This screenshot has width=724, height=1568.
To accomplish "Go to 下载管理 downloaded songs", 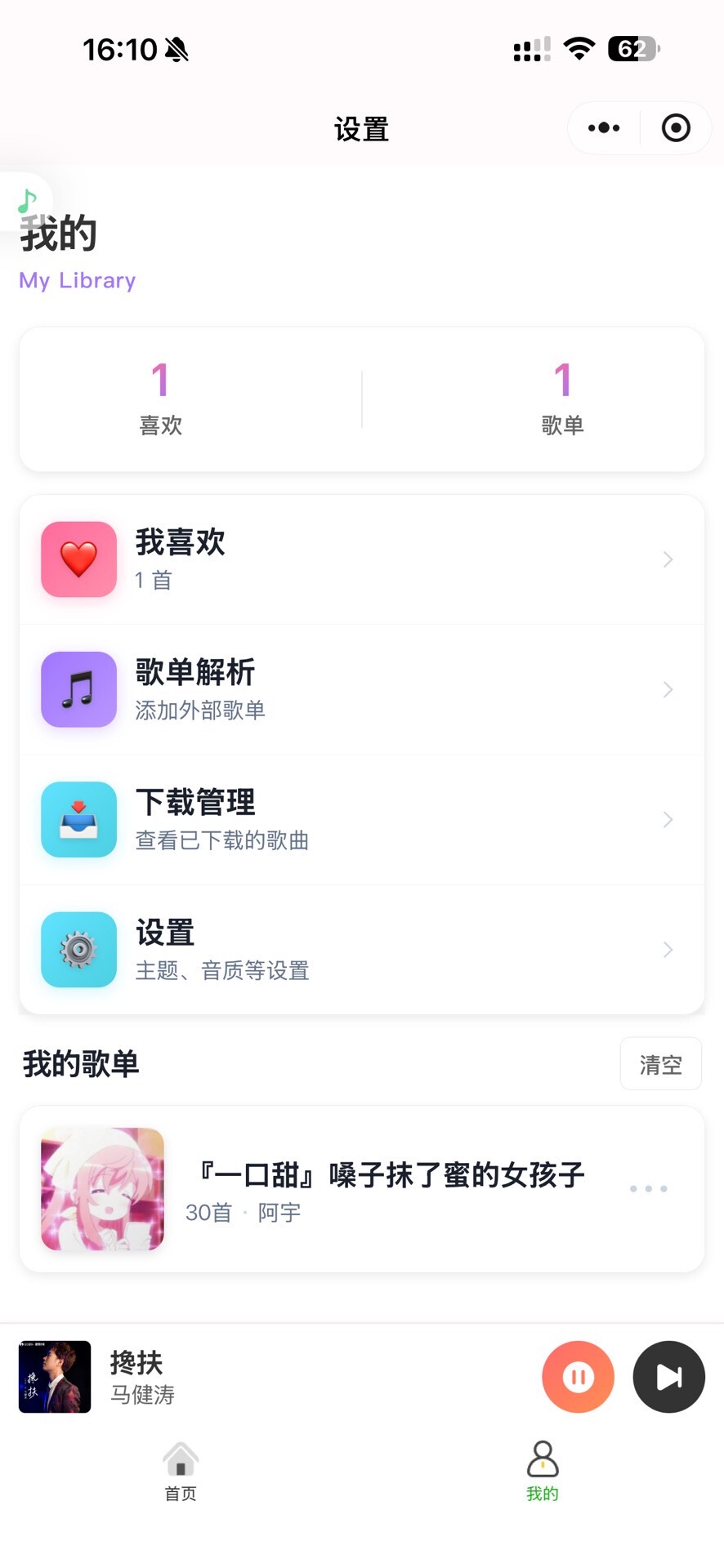I will click(361, 819).
